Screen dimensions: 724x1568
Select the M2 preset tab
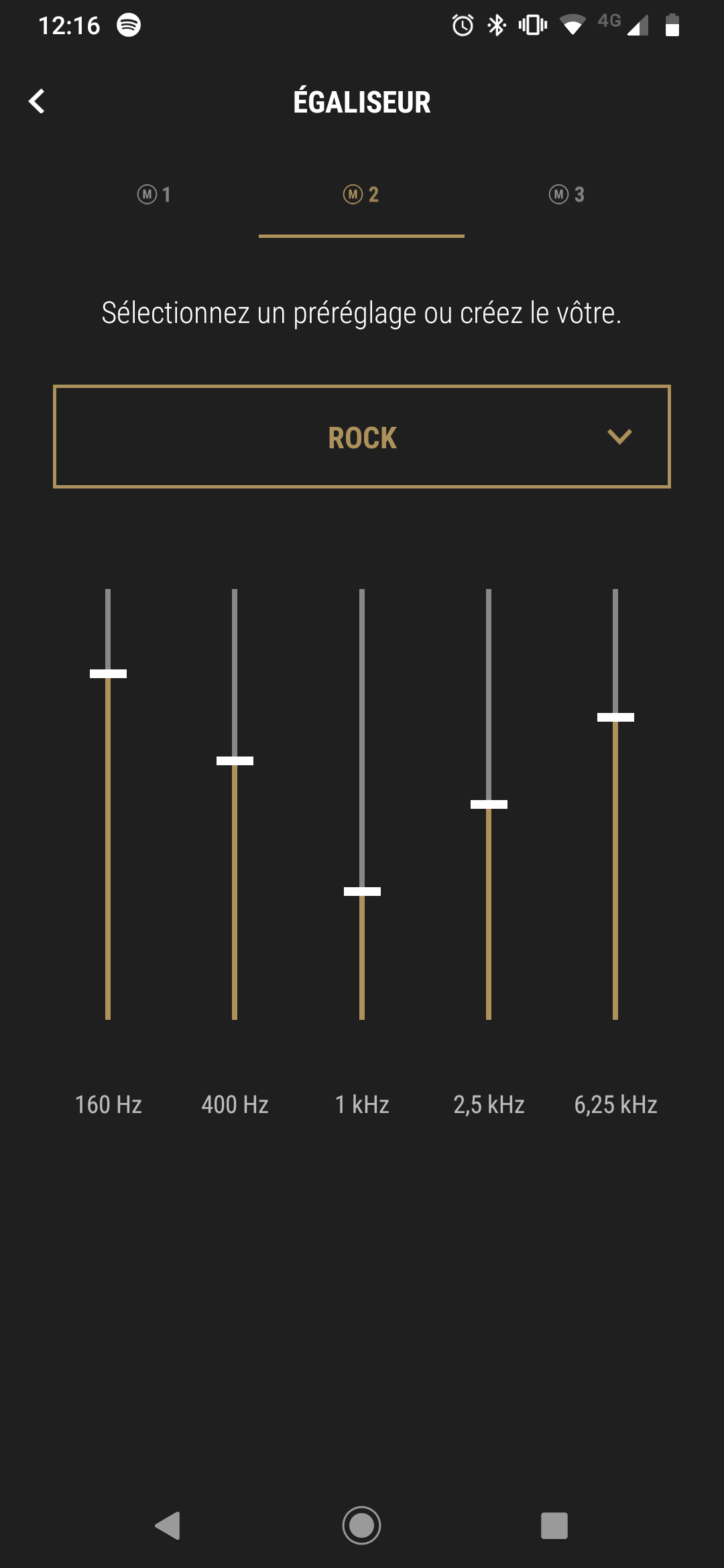(361, 194)
